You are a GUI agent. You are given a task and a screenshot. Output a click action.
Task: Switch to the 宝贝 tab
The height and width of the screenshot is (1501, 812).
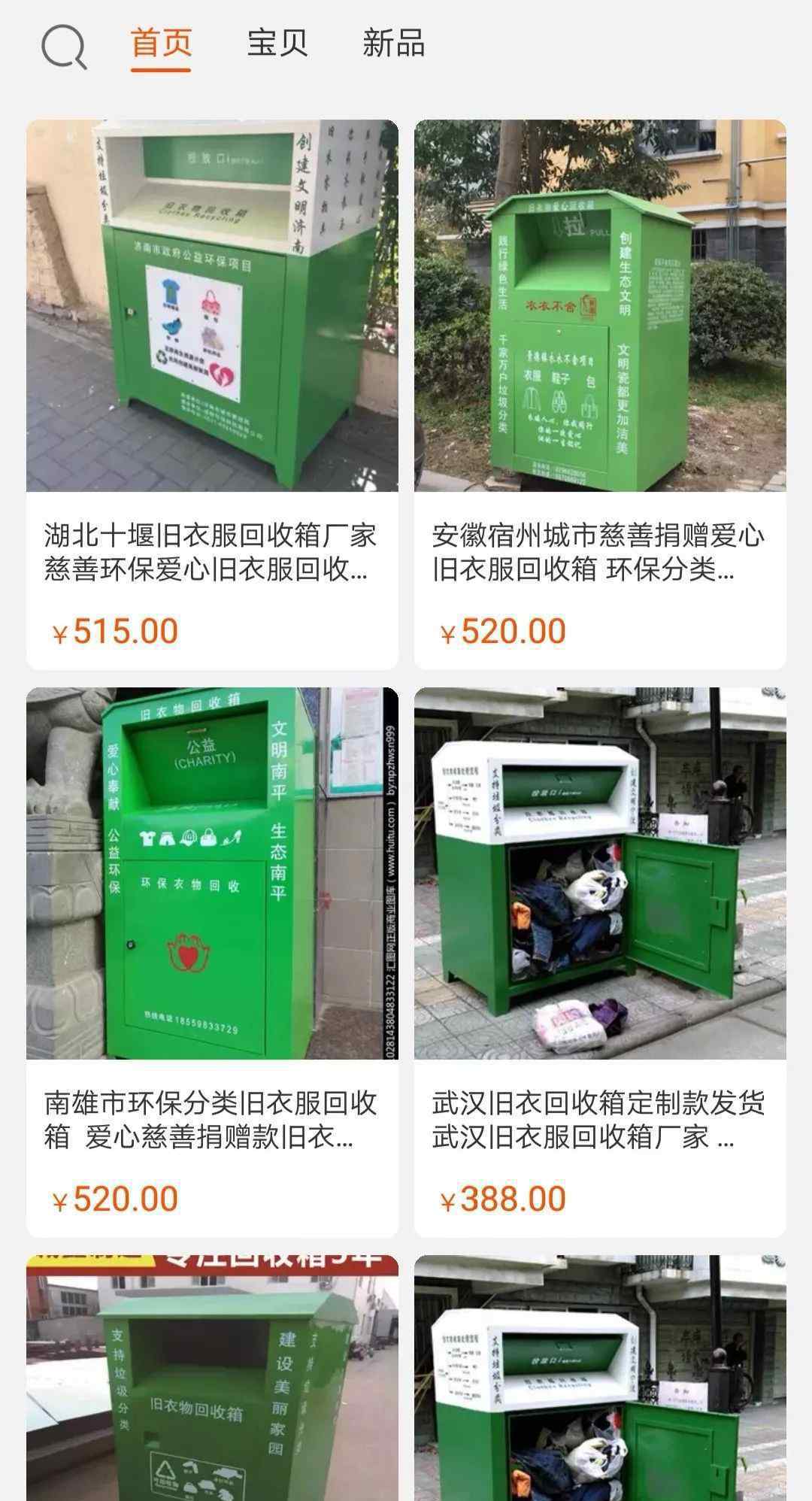(x=277, y=43)
